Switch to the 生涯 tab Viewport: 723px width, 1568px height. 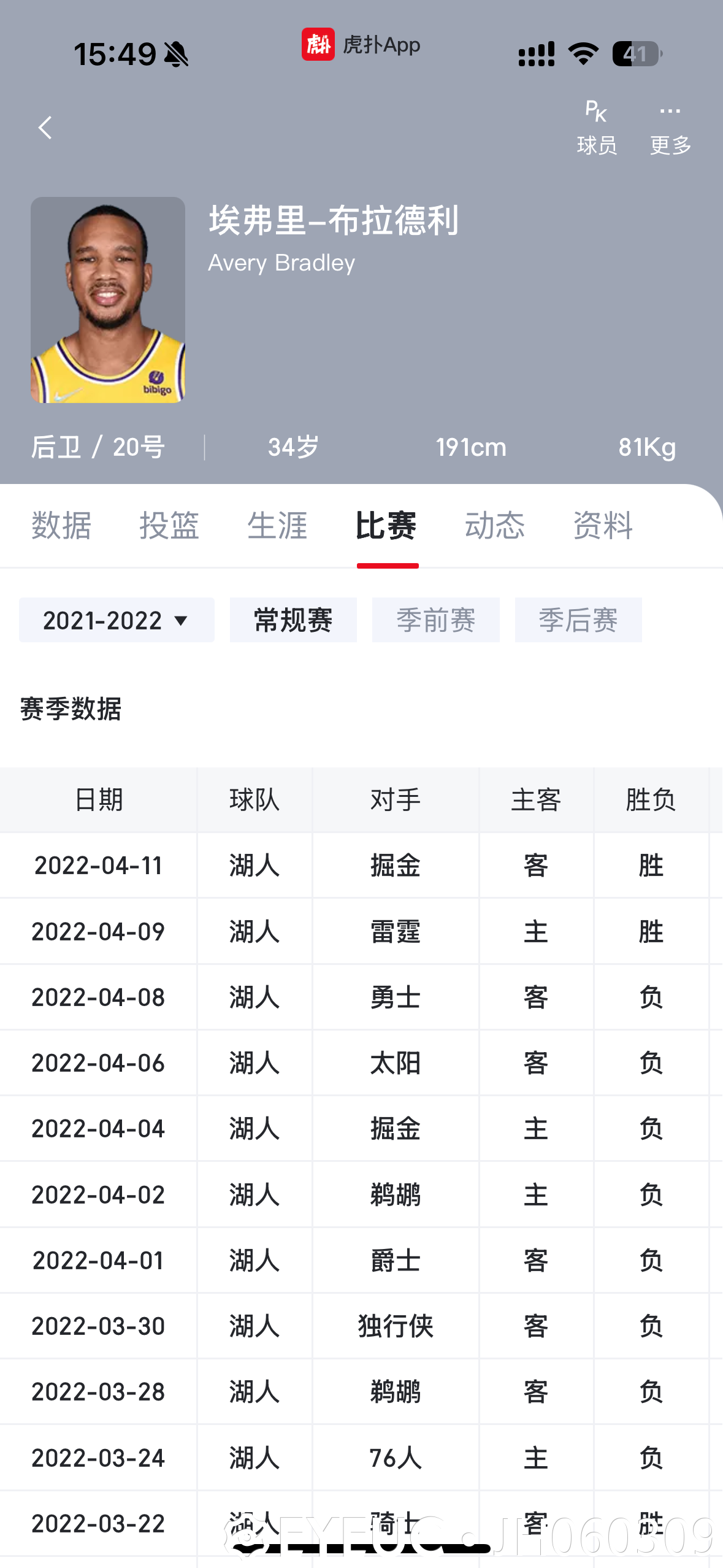click(x=277, y=526)
